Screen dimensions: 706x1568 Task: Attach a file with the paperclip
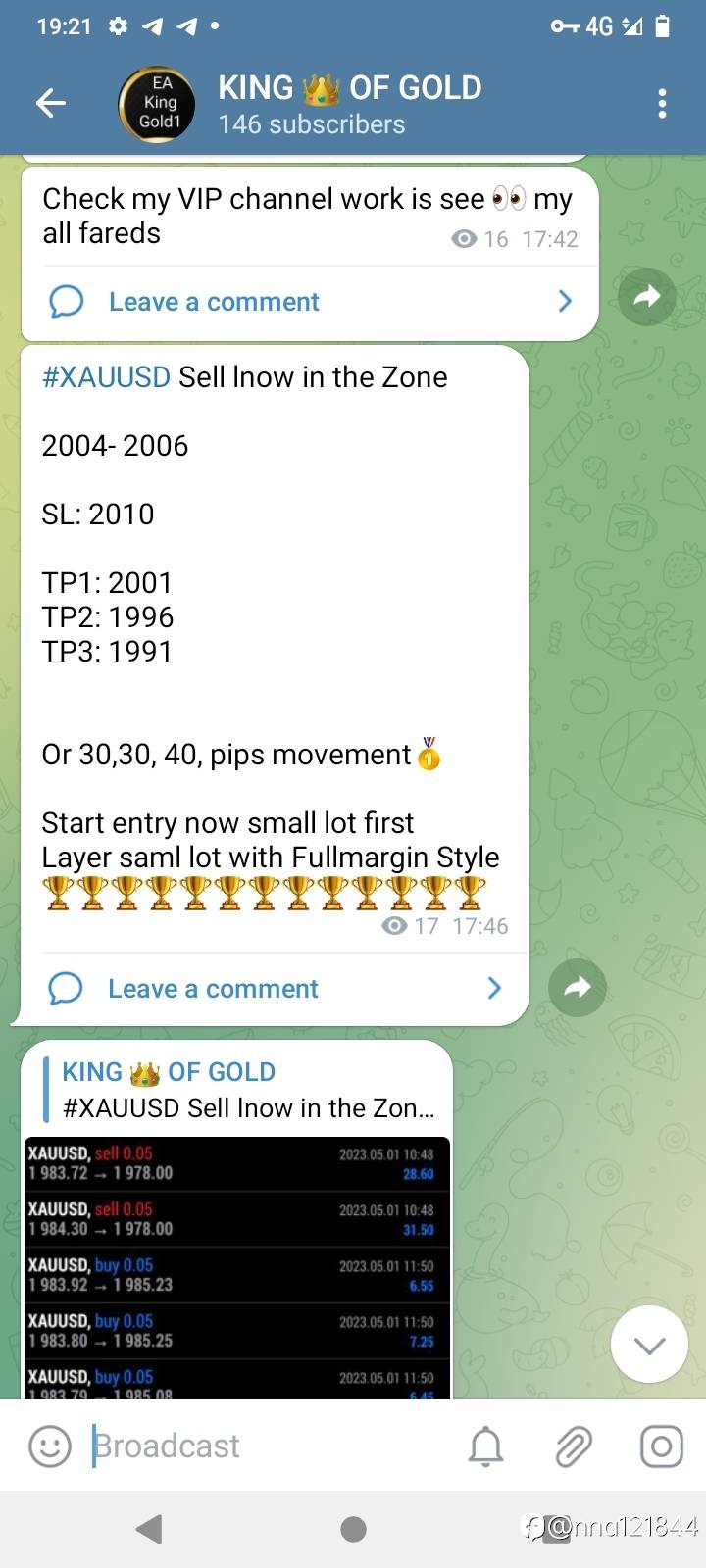pyautogui.click(x=574, y=1446)
